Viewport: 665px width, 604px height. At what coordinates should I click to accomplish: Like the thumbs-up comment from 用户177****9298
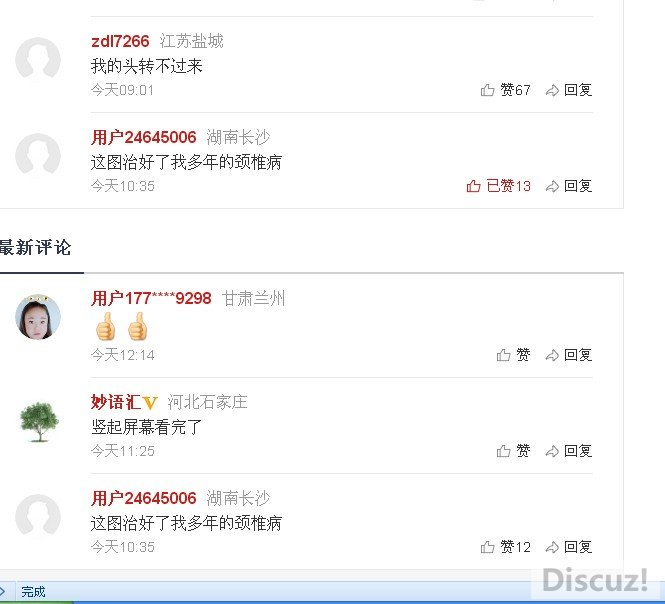514,355
